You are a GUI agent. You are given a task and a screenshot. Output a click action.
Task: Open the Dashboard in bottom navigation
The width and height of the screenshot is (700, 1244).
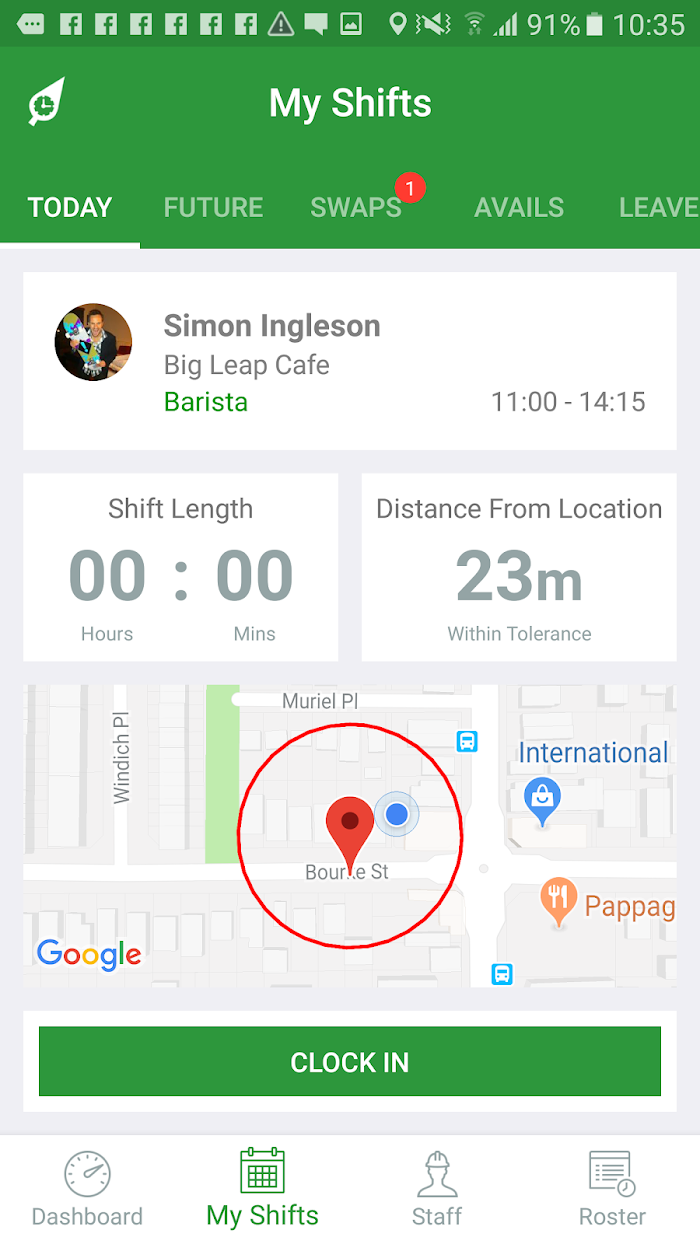coord(87,1189)
